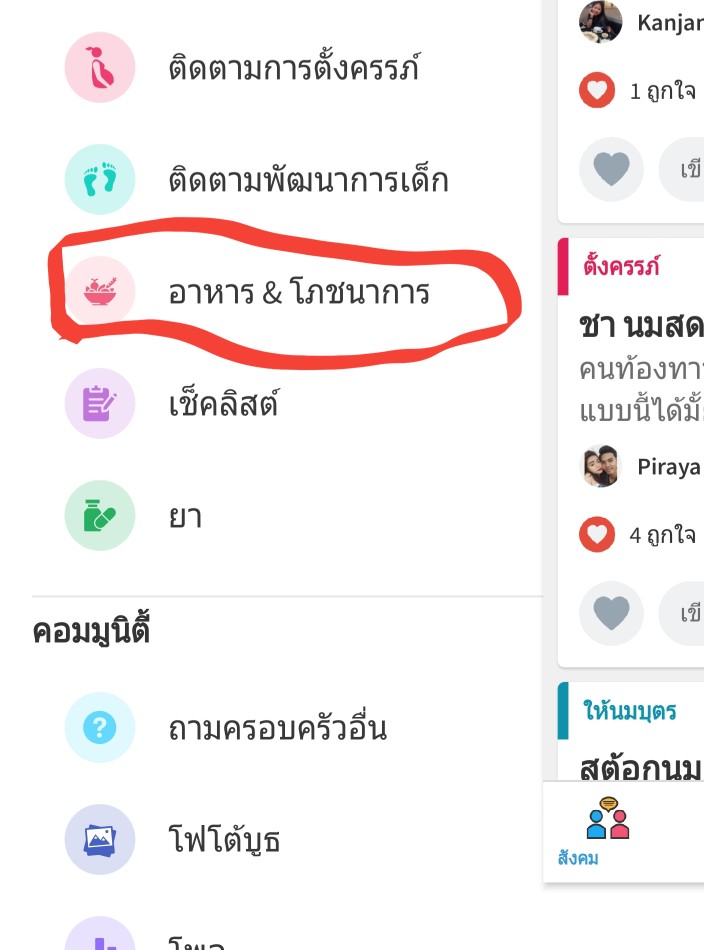
Task: Like the ชา นมสด post by Piraya
Action: coord(611,612)
